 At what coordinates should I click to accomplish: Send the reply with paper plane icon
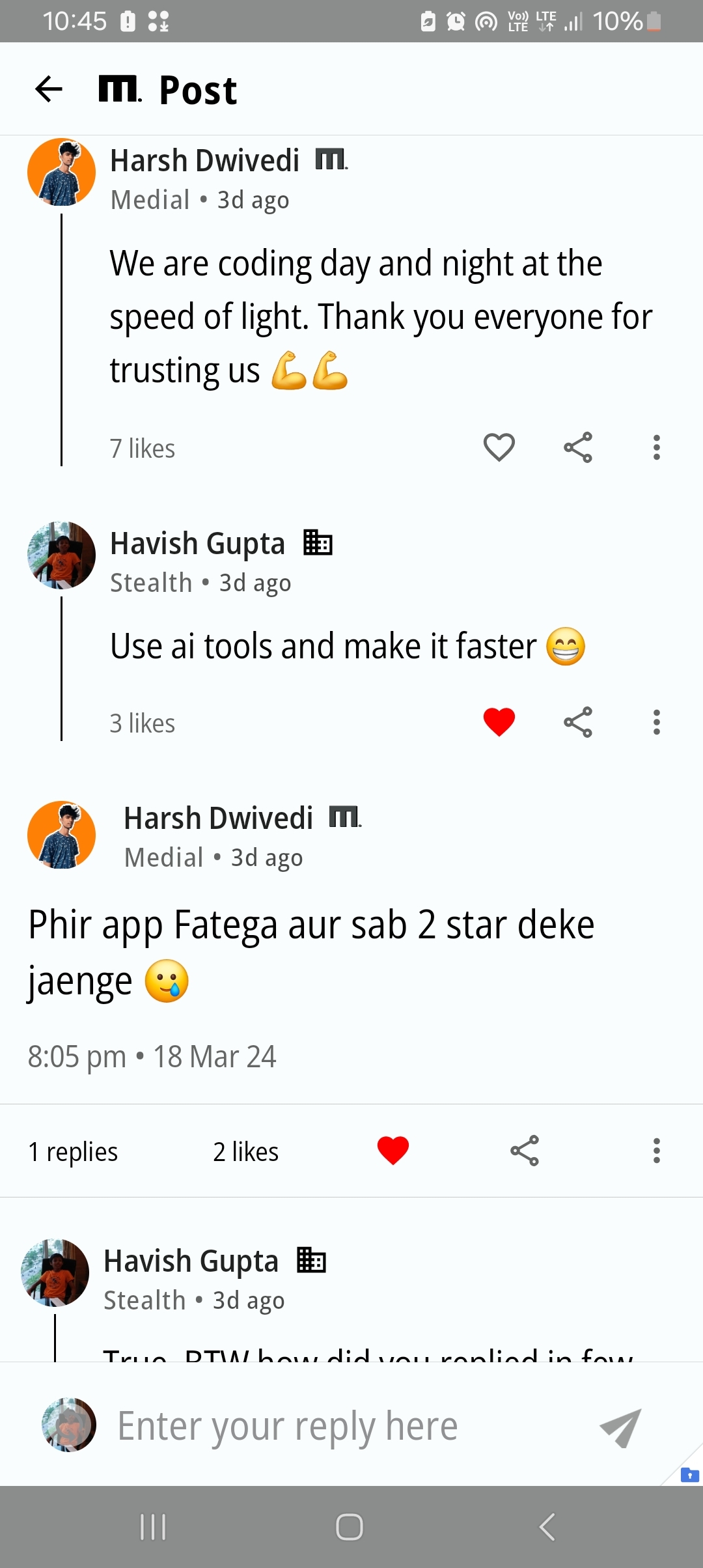(620, 1428)
